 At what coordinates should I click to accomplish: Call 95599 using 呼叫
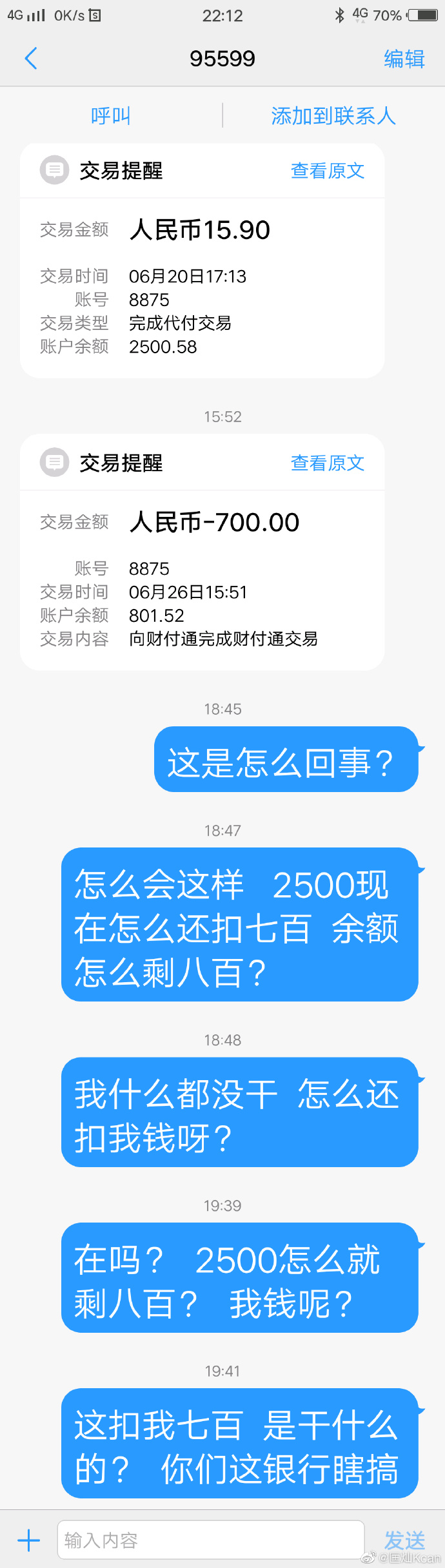click(111, 116)
